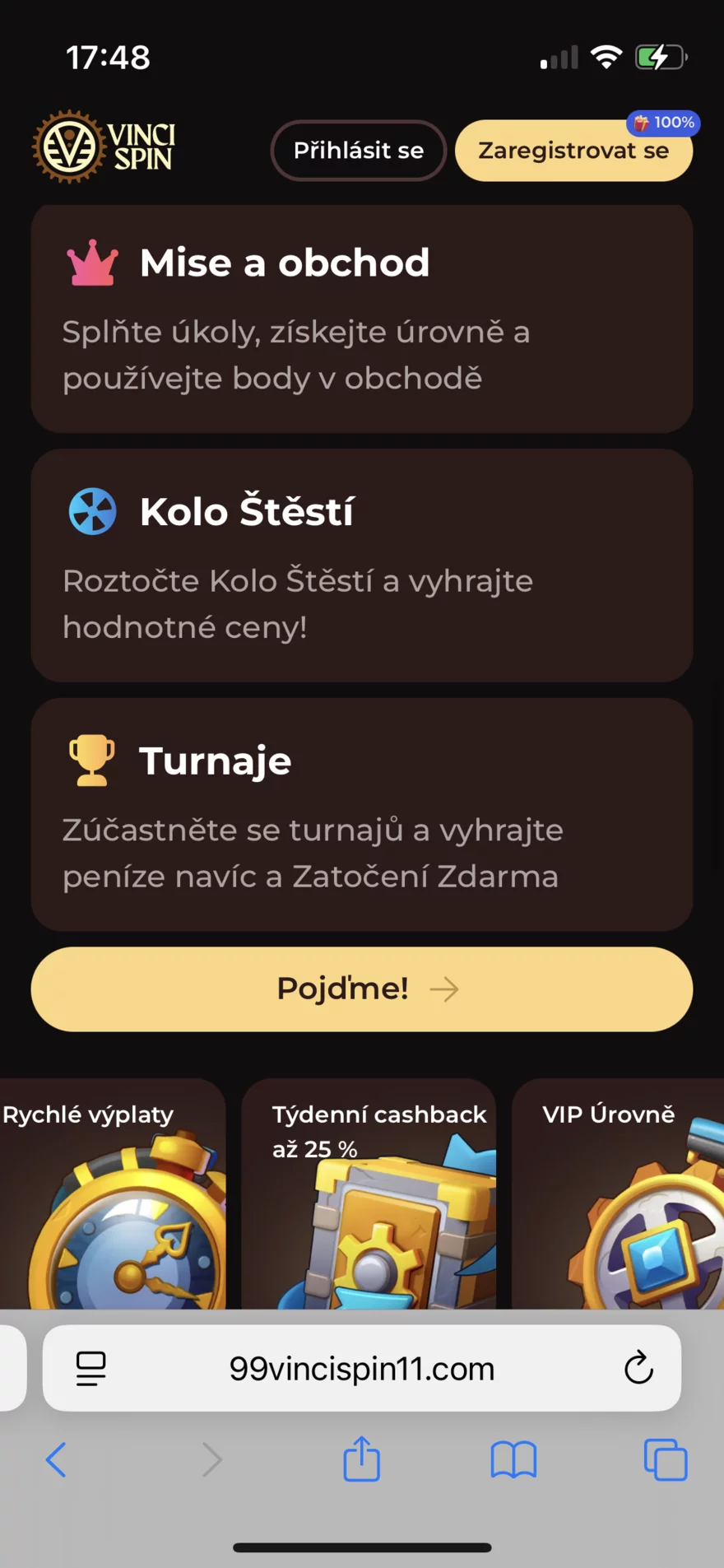Reload the page in Safari

point(638,1369)
